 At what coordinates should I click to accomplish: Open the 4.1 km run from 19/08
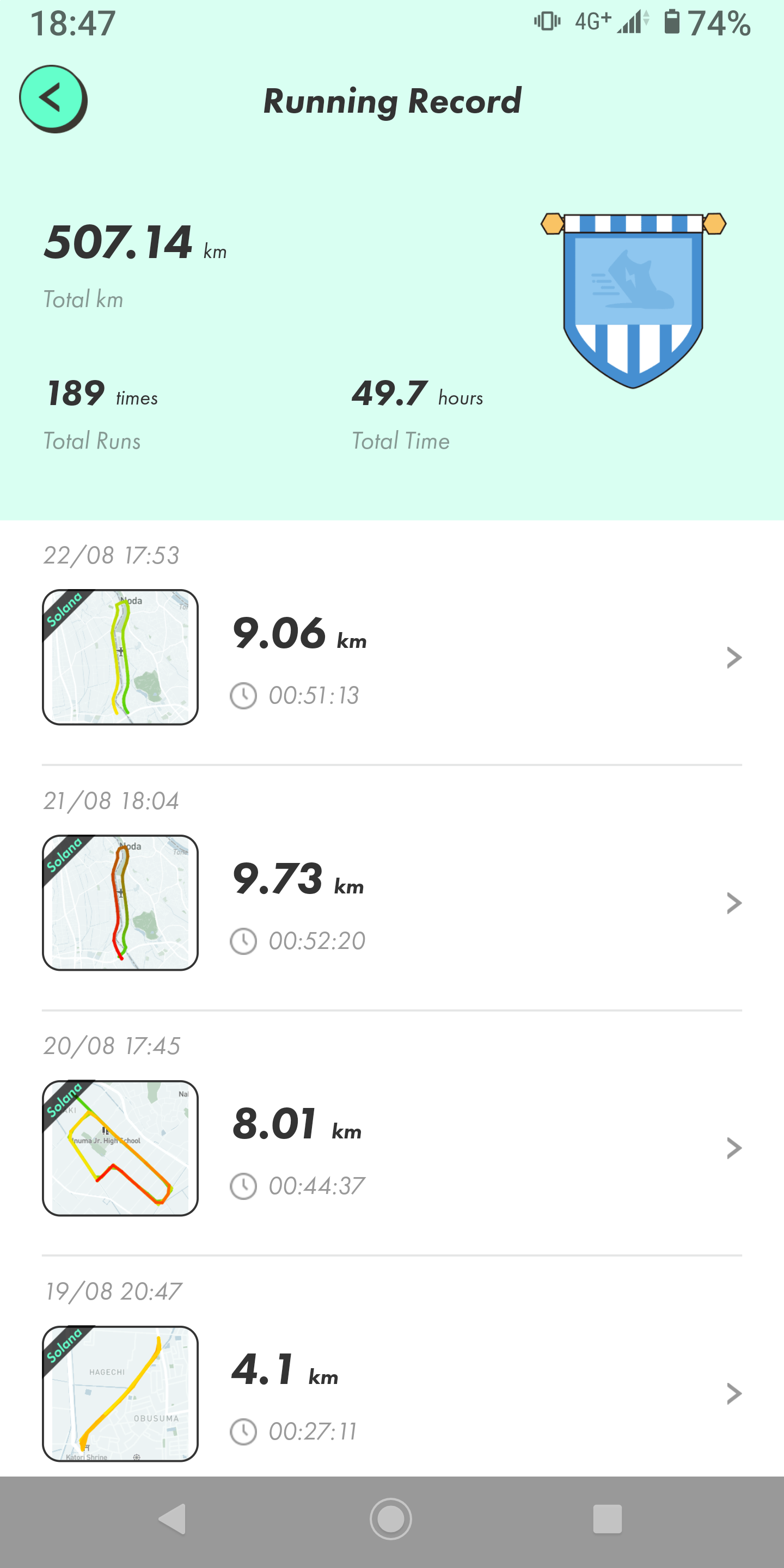click(x=733, y=1393)
